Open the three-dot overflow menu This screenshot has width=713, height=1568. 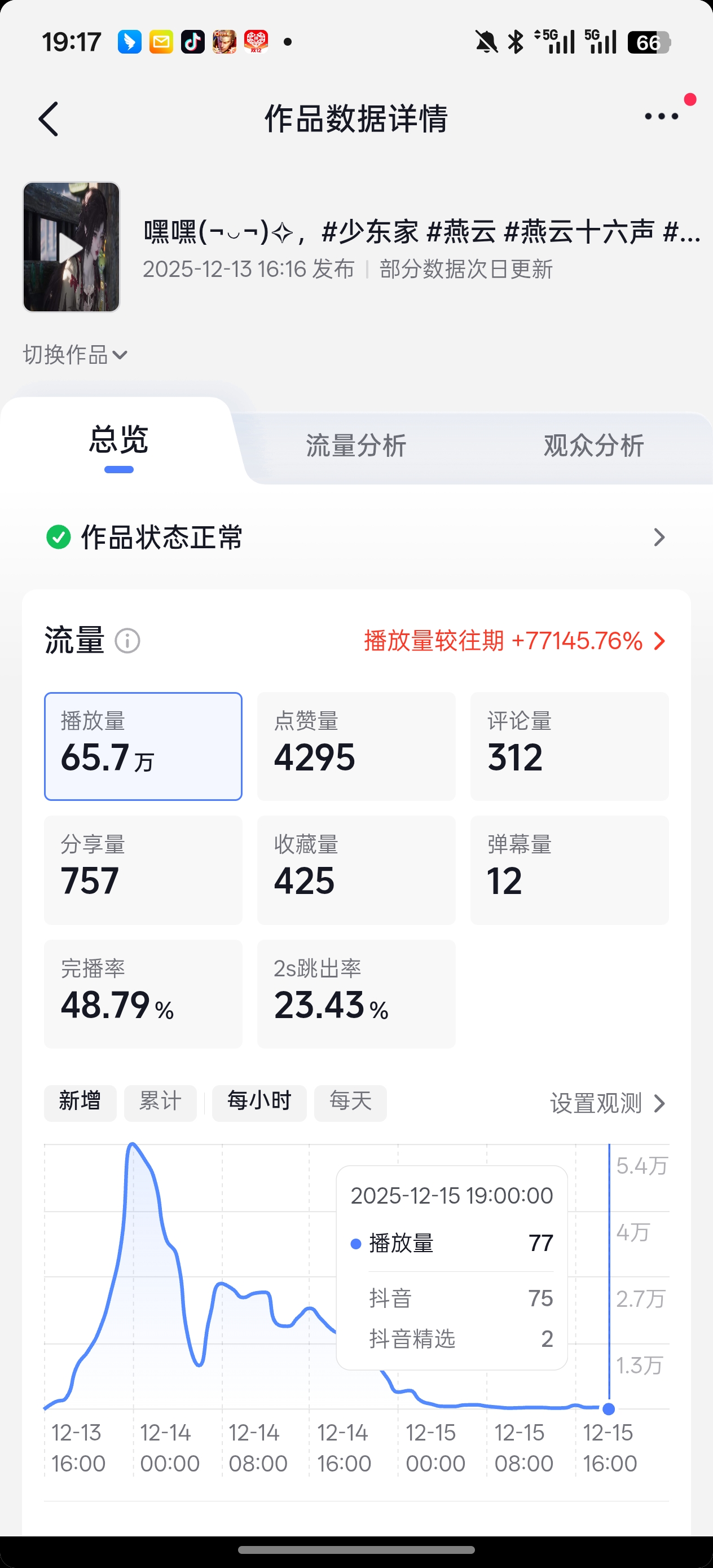(x=661, y=116)
